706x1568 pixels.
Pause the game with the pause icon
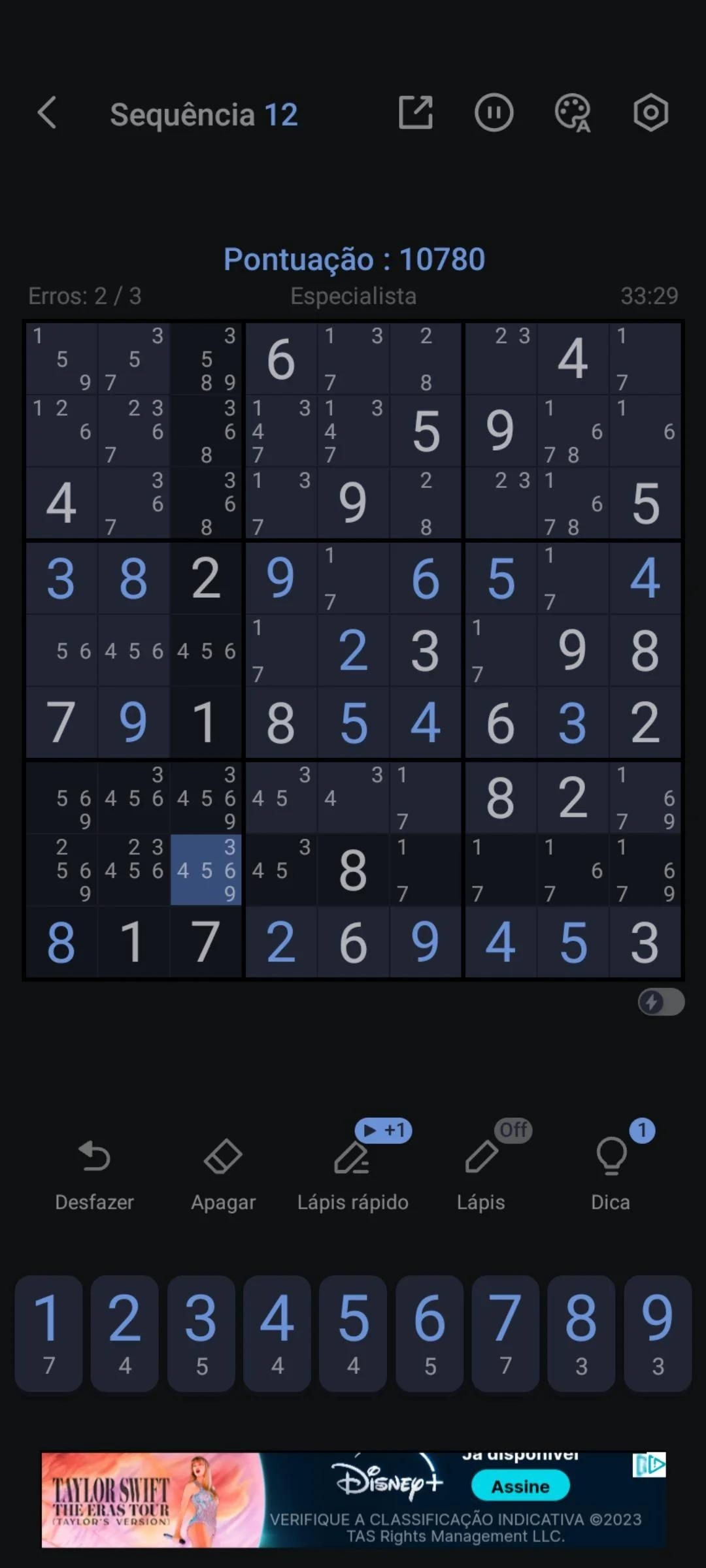coord(494,113)
